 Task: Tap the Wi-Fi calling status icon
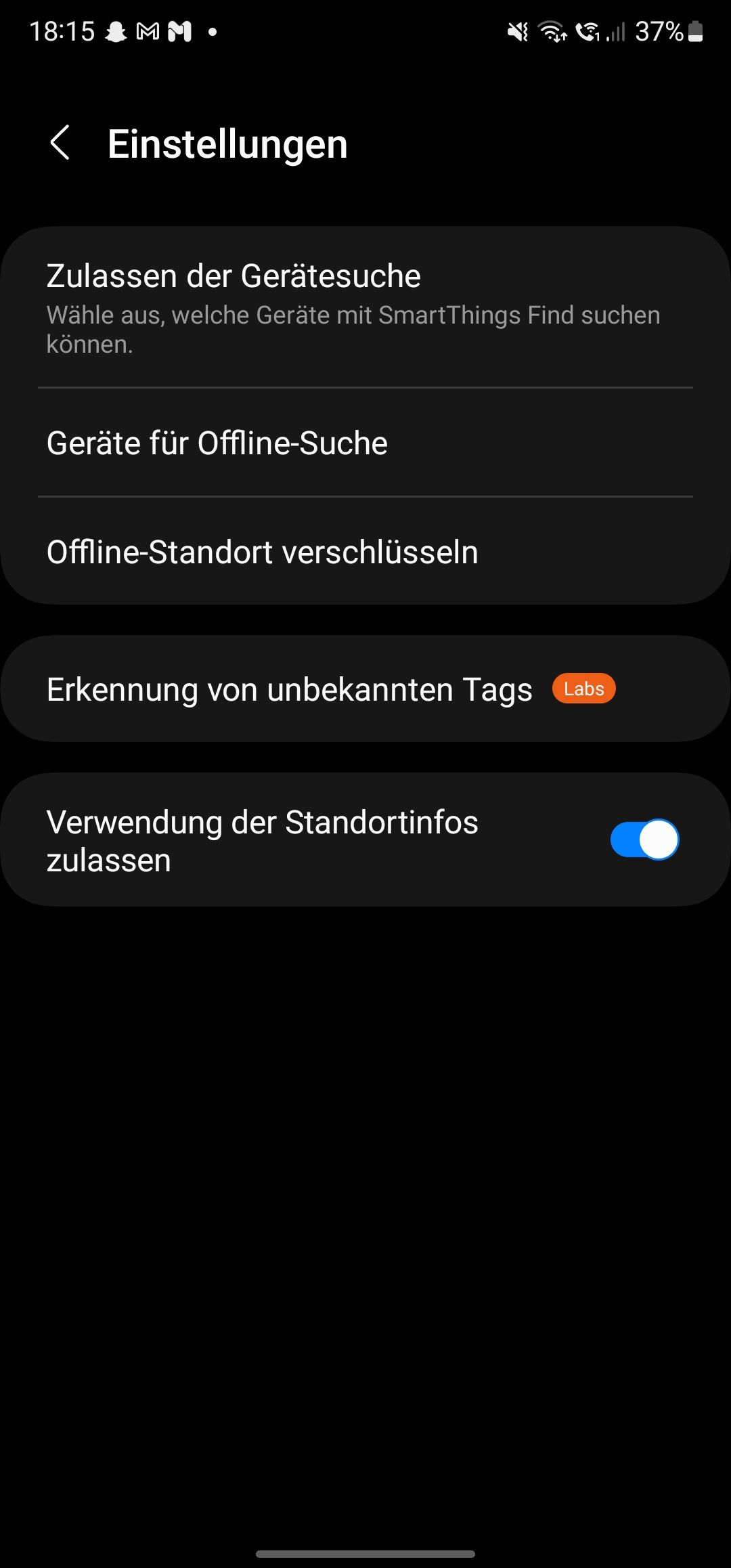pyautogui.click(x=588, y=30)
